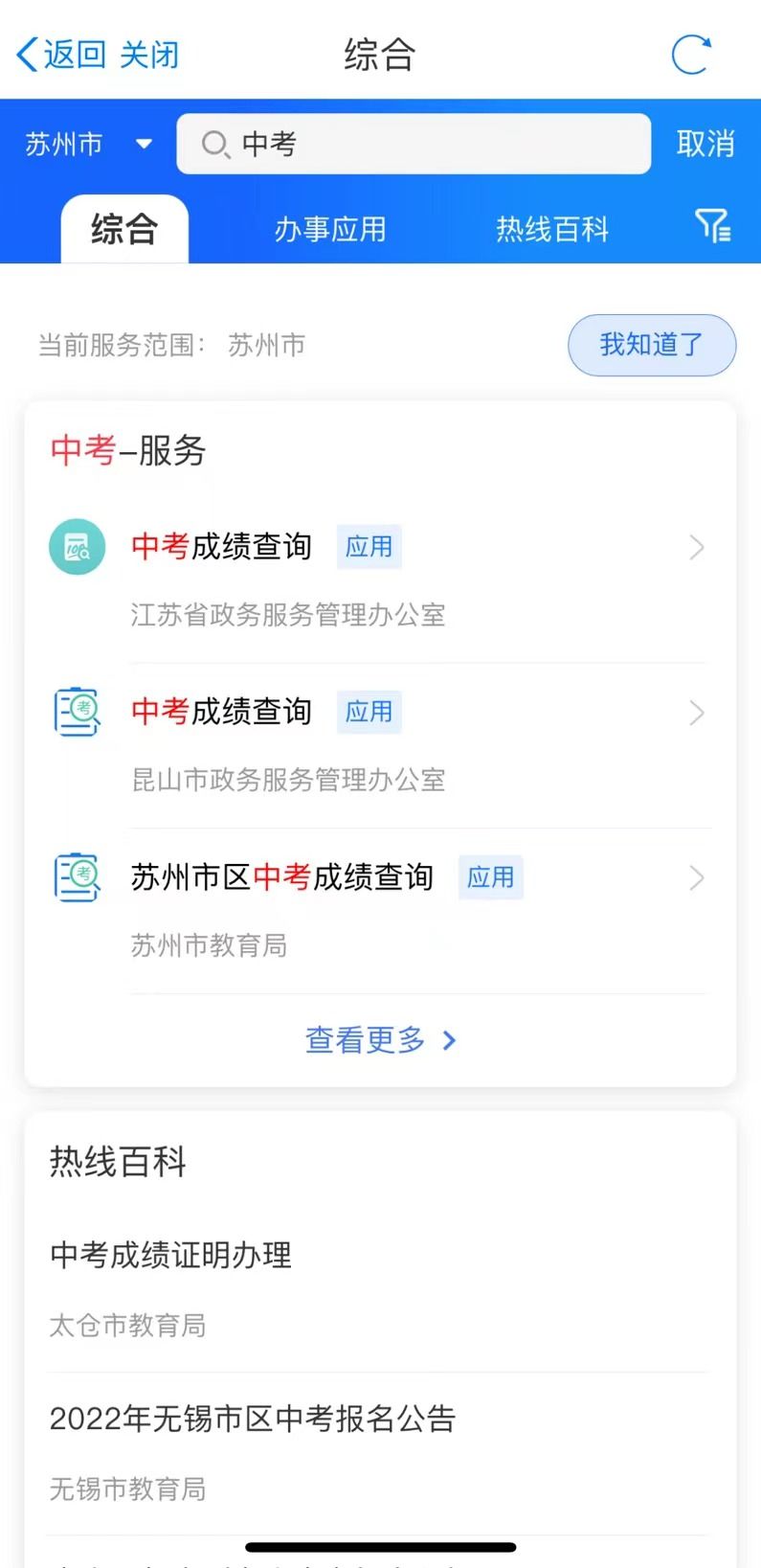Open the 苏州市 city dropdown
The width and height of the screenshot is (761, 1568).
[88, 145]
